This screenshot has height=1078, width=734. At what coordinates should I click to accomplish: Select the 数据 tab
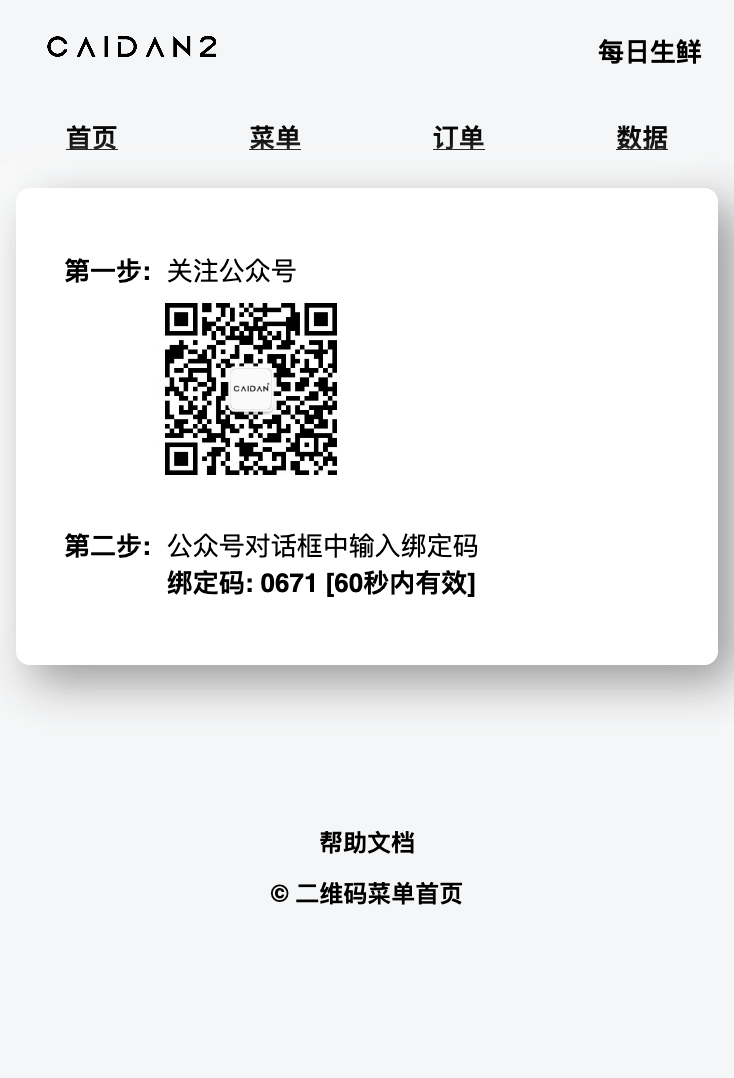(x=642, y=138)
